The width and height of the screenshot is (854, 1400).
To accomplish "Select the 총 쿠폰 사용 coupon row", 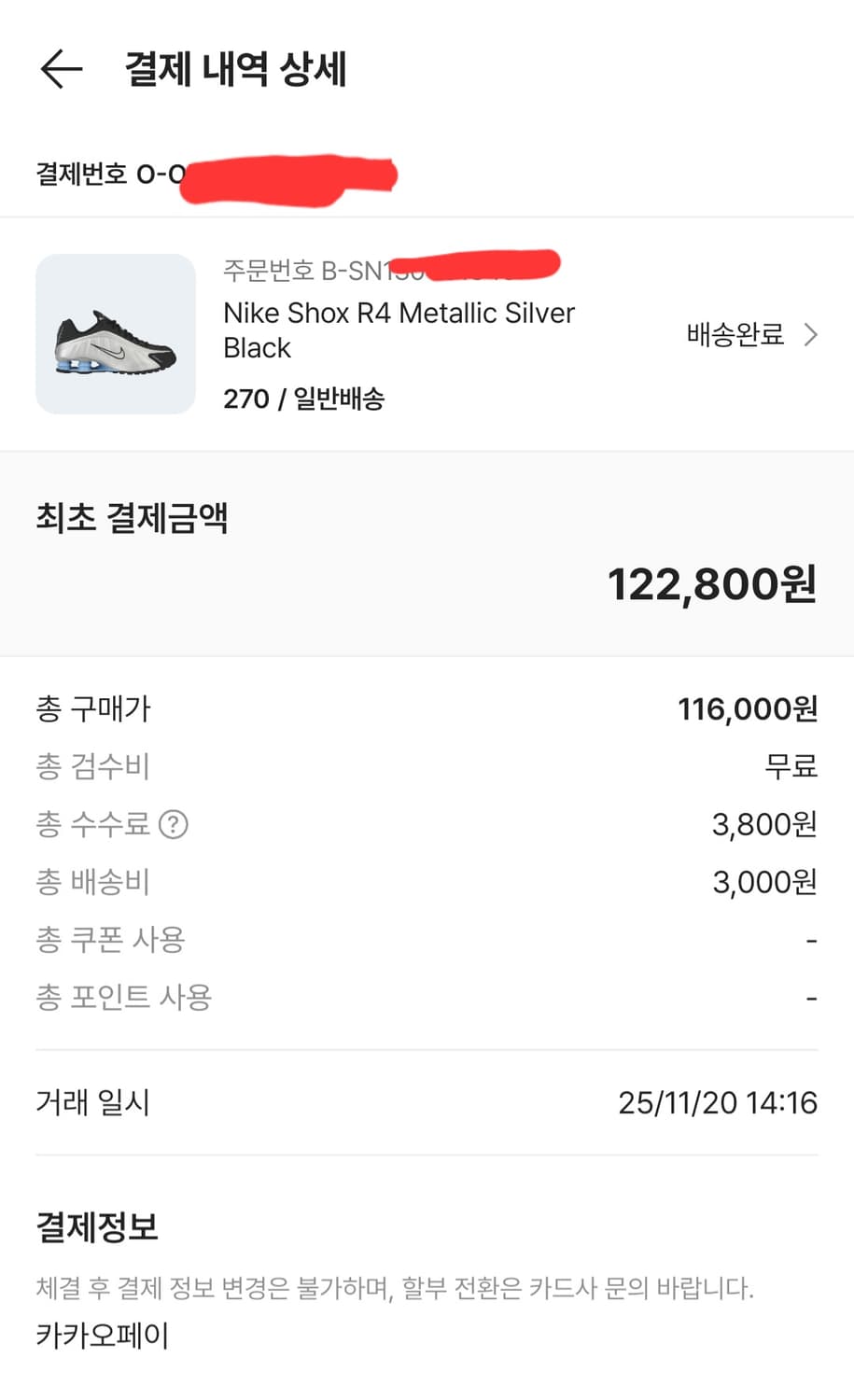I will [x=109, y=940].
